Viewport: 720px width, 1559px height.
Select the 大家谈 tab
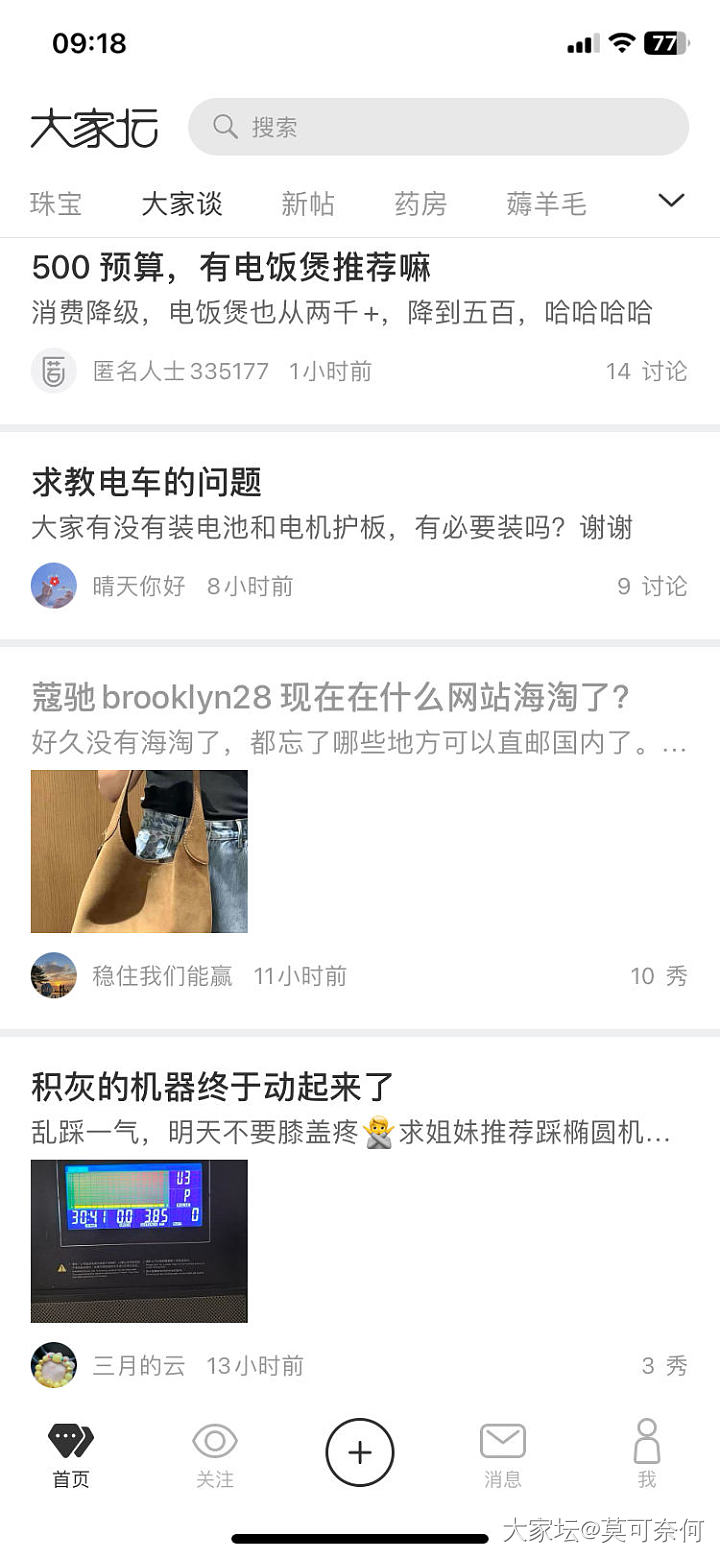pos(182,204)
